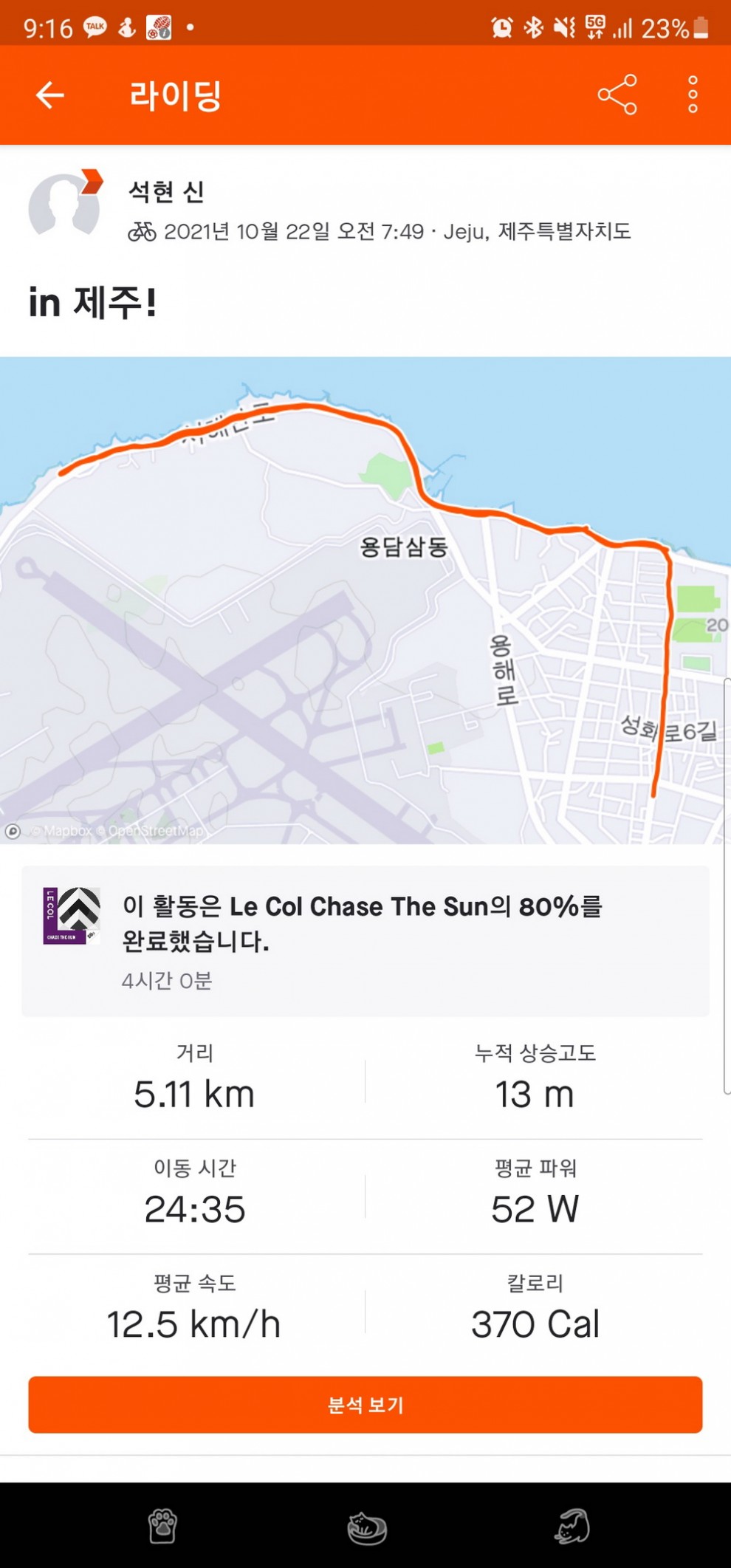Open the three-dot overflow menu

(x=692, y=95)
